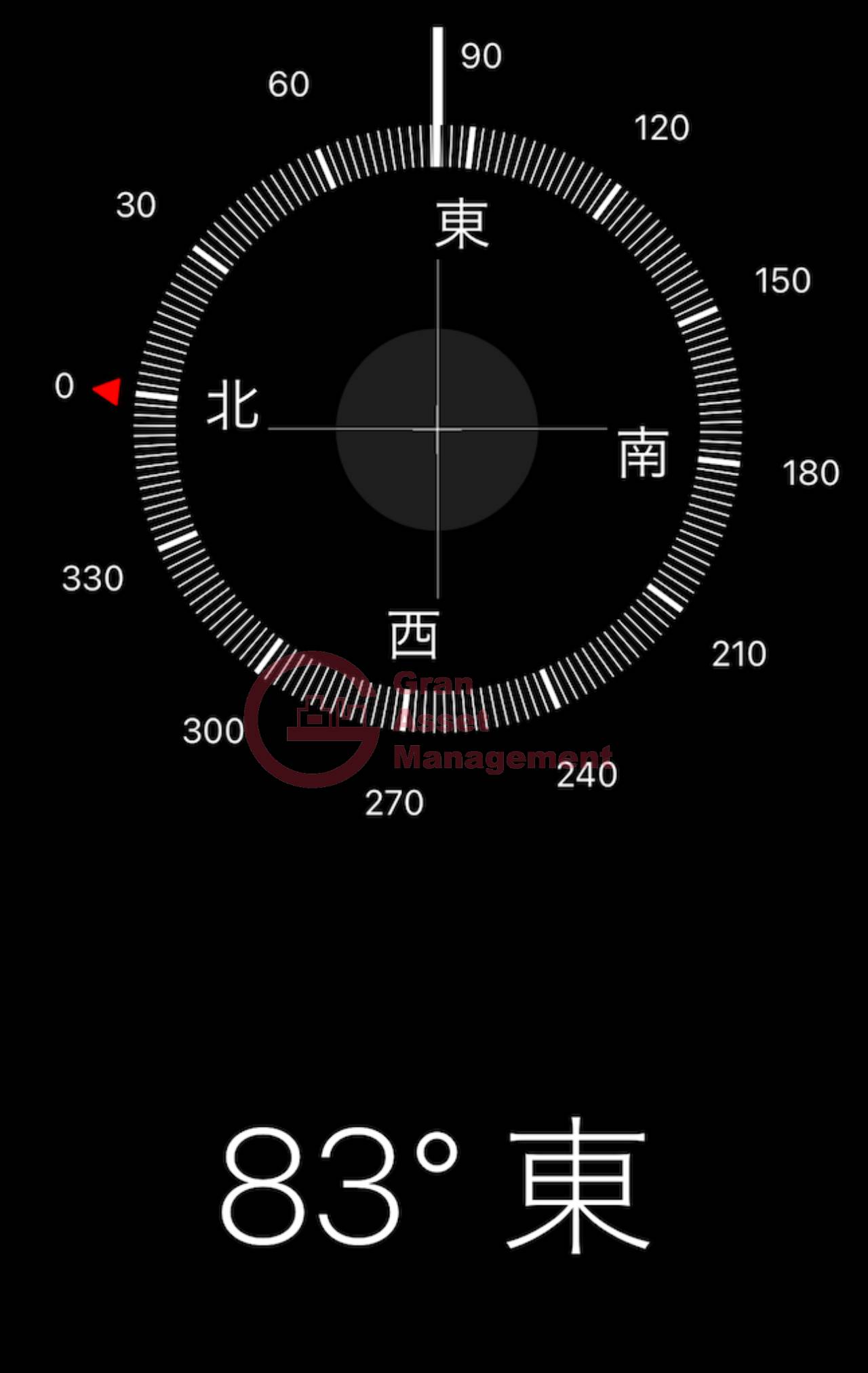This screenshot has height=1373, width=868.
Task: Tap the 0 degree label near red arrow
Action: tap(64, 386)
